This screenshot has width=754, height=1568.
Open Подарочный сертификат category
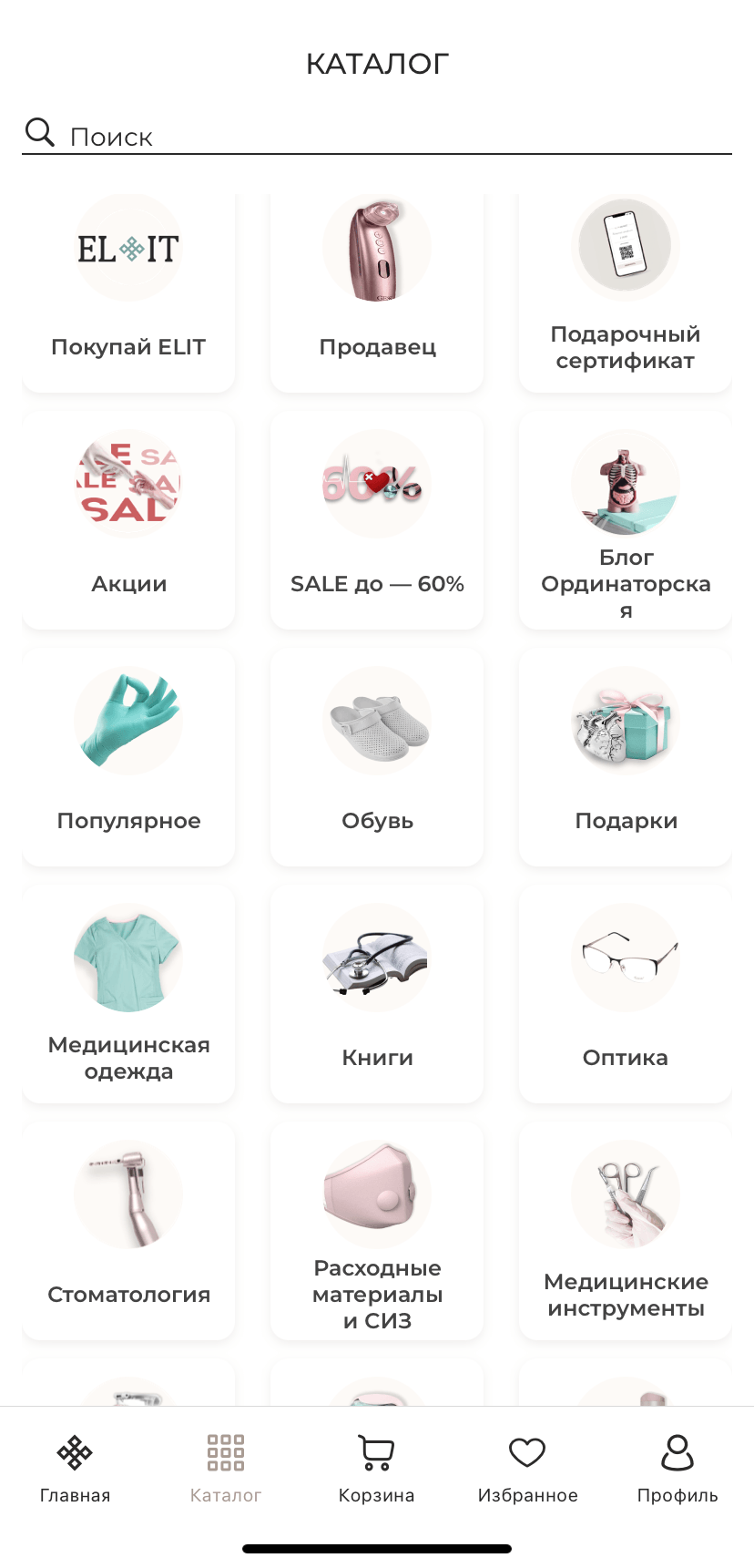click(x=626, y=293)
